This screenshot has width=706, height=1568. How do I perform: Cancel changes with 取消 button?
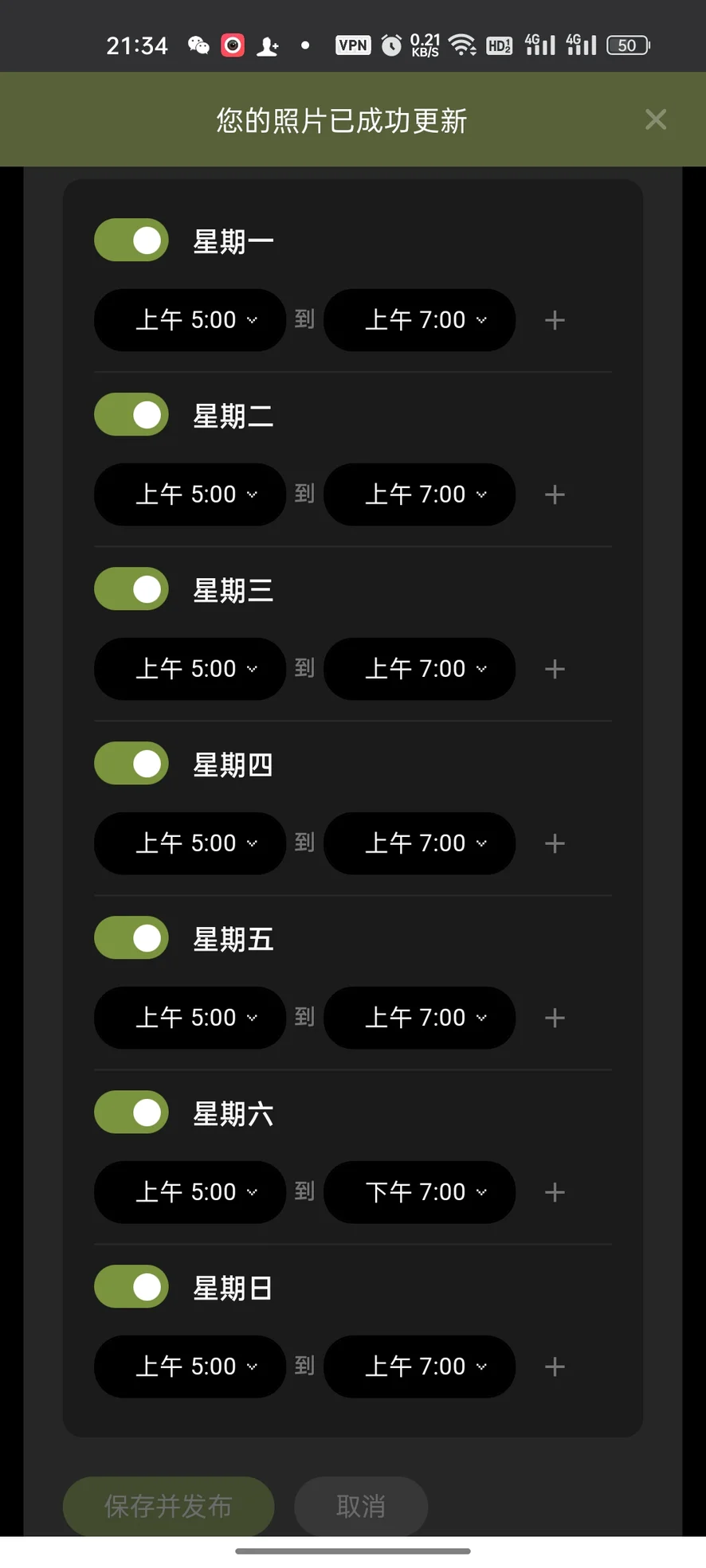(361, 1505)
